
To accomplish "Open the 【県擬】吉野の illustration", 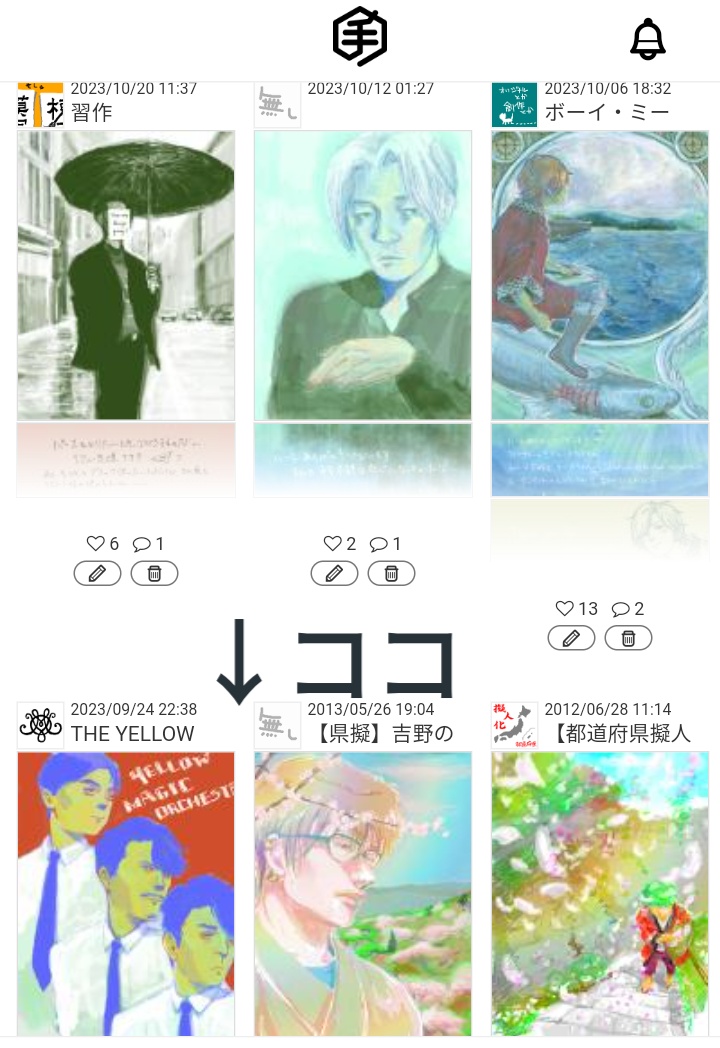I will click(362, 893).
